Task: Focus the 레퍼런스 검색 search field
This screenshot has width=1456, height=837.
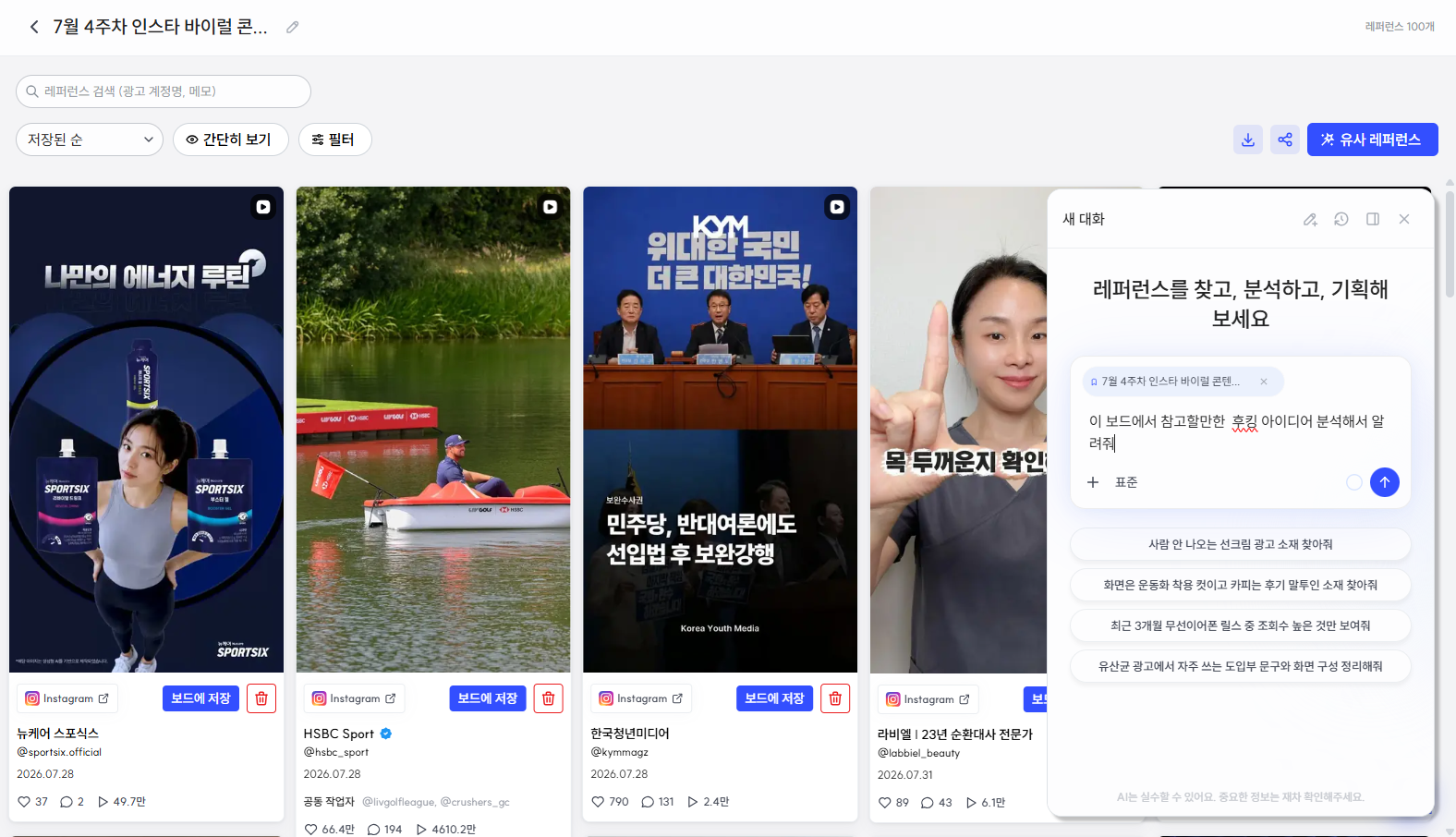Action: (x=164, y=91)
